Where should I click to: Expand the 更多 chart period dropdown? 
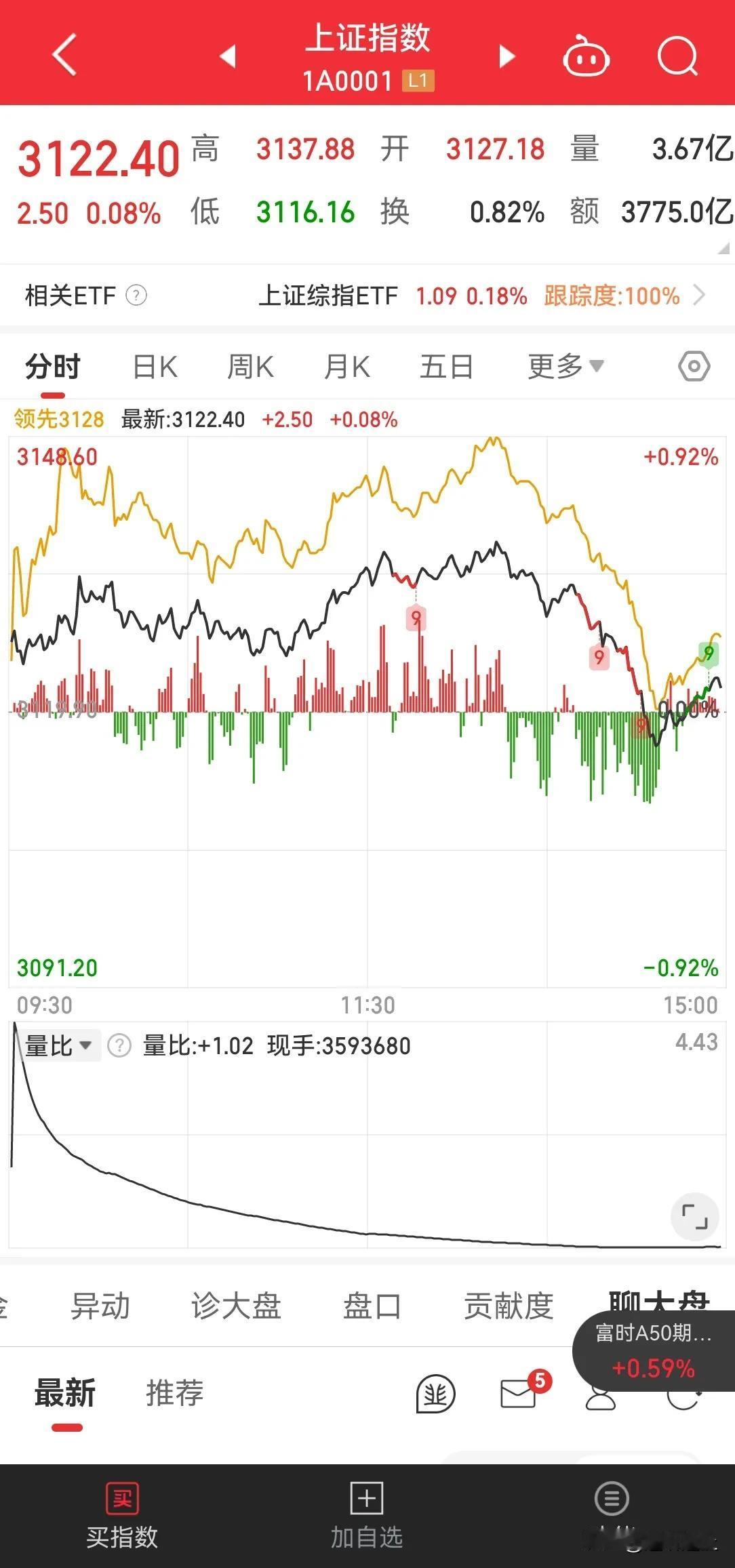coord(565,367)
